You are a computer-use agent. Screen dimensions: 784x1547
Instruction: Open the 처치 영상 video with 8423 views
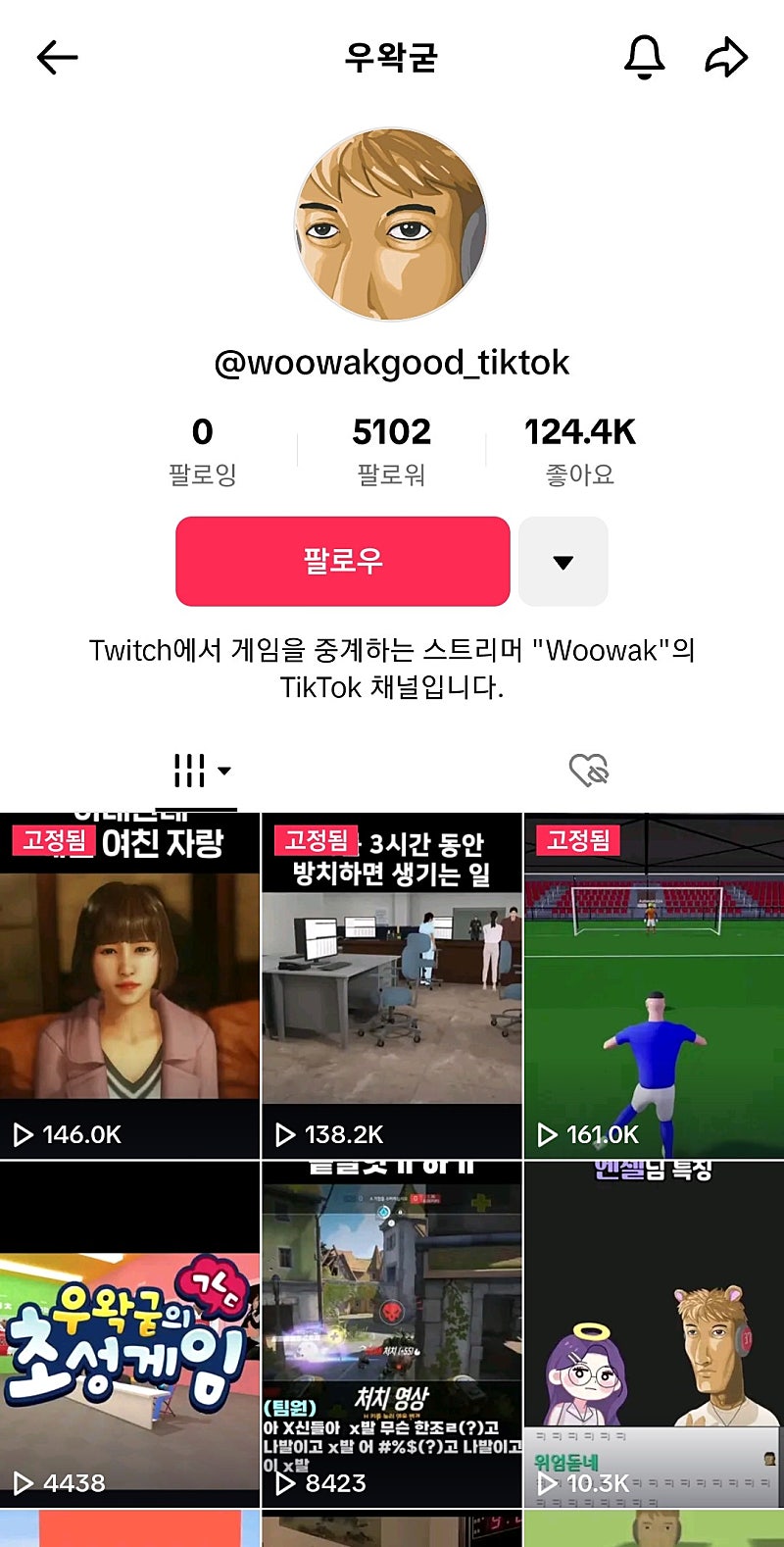click(391, 1333)
